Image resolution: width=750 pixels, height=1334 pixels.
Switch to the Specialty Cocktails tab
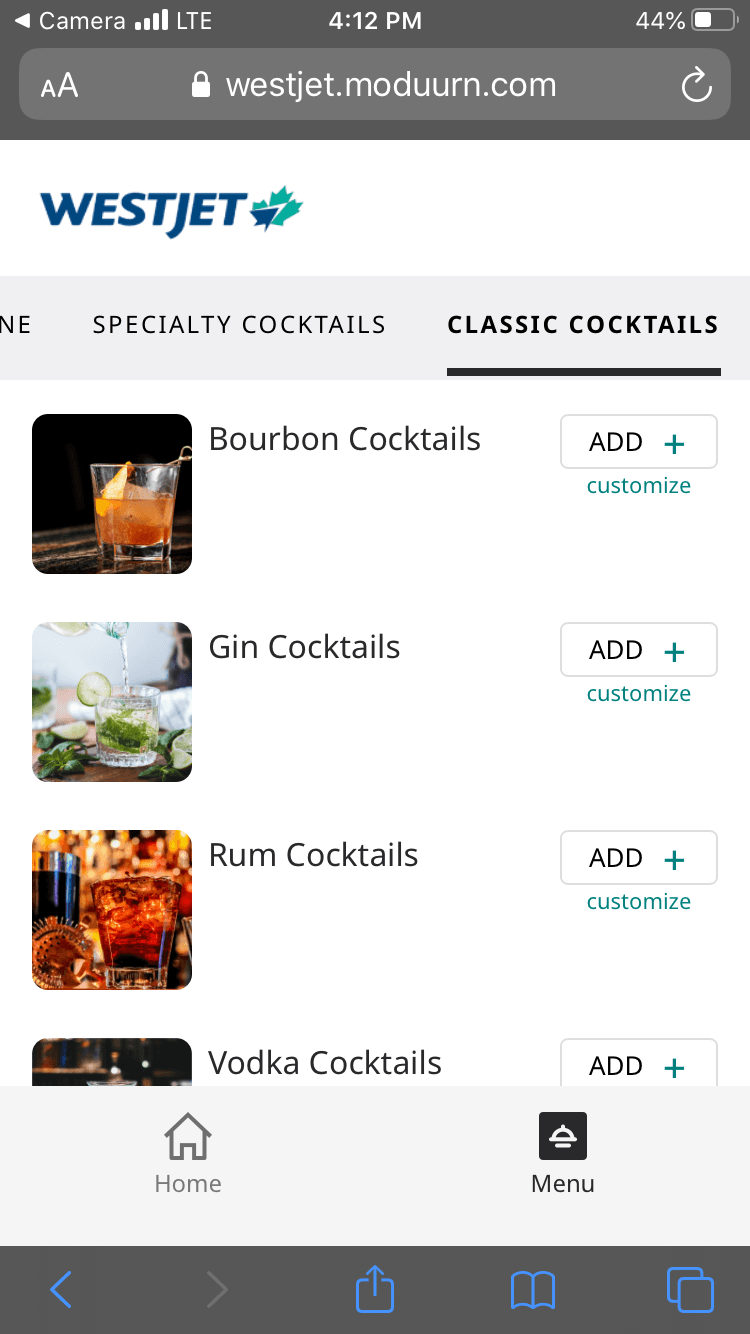point(239,325)
